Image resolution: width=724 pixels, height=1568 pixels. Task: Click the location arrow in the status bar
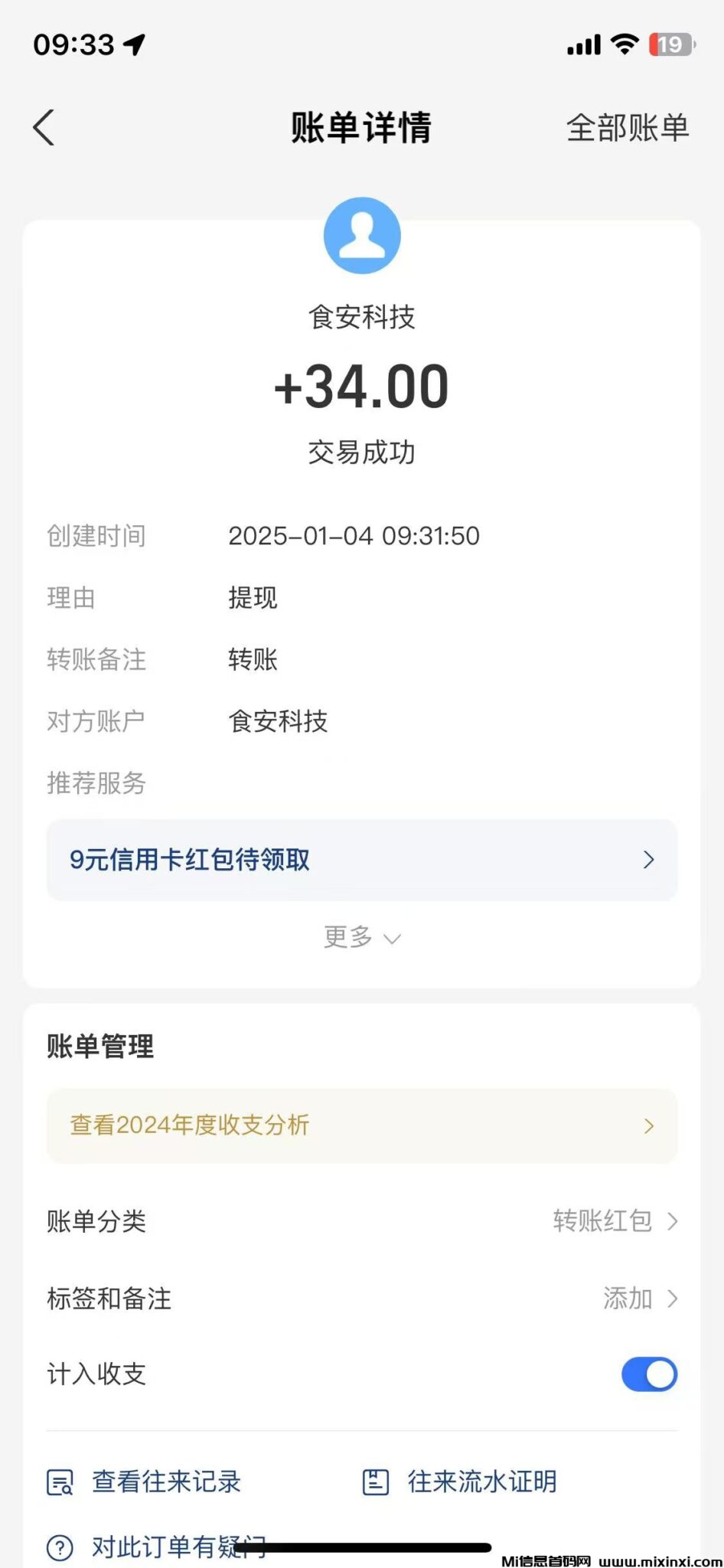(135, 44)
